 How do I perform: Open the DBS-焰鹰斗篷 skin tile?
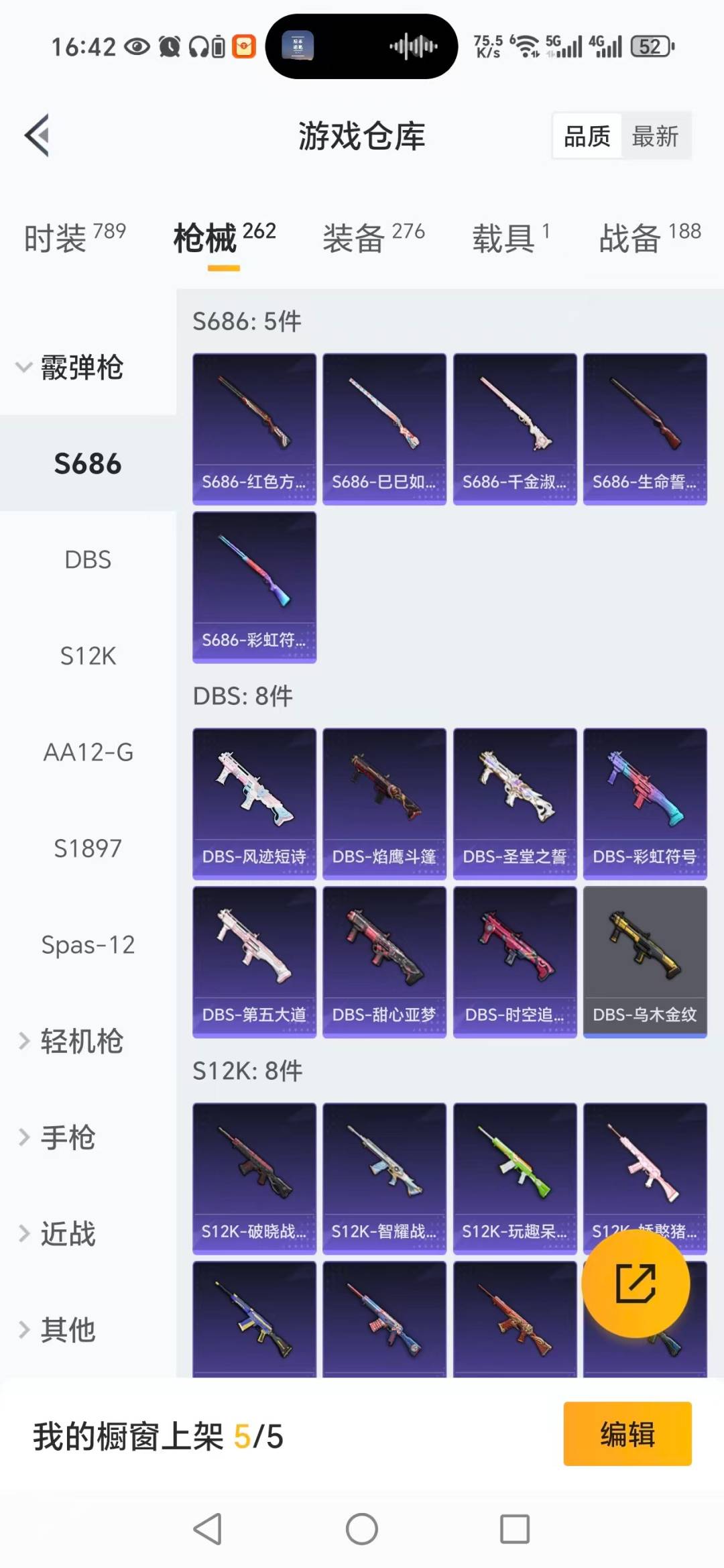coord(384,803)
